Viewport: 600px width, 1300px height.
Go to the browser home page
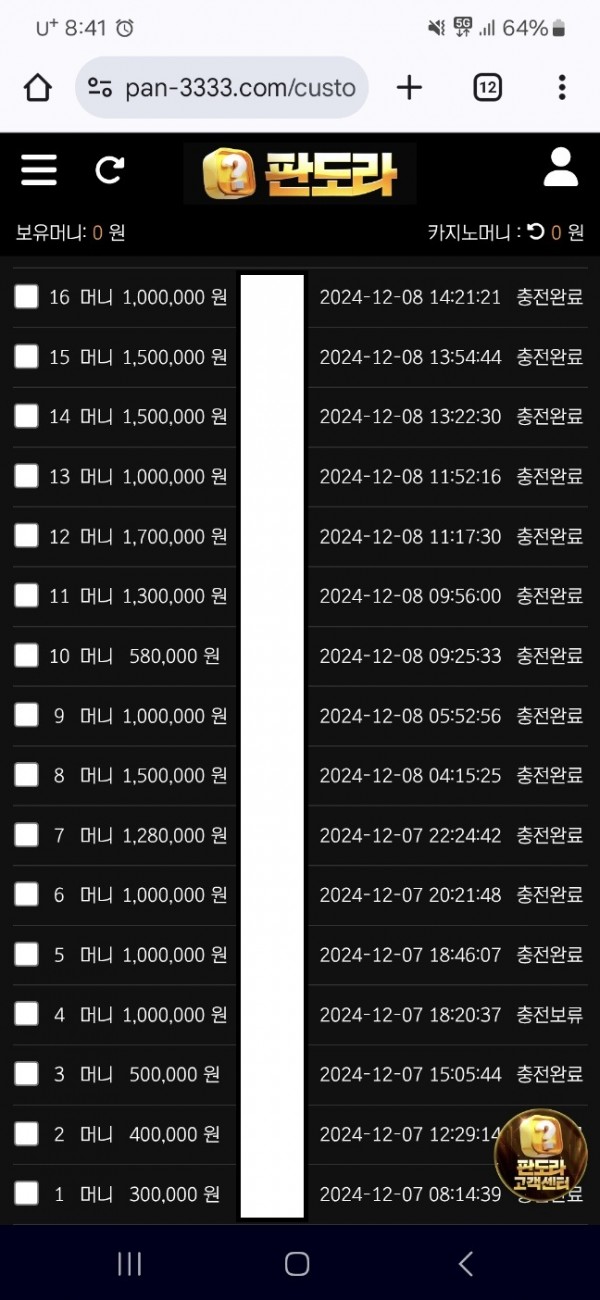coord(38,88)
